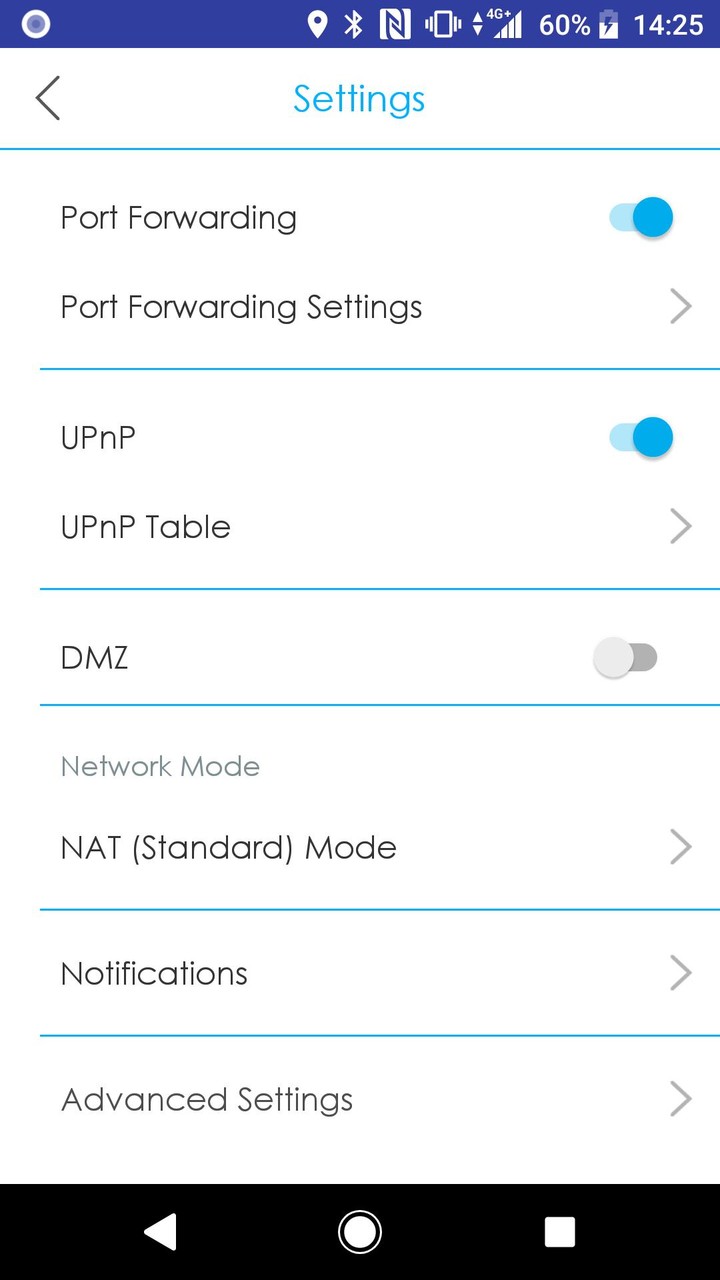This screenshot has width=720, height=1280.
Task: Enable the DMZ switch
Action: 626,657
